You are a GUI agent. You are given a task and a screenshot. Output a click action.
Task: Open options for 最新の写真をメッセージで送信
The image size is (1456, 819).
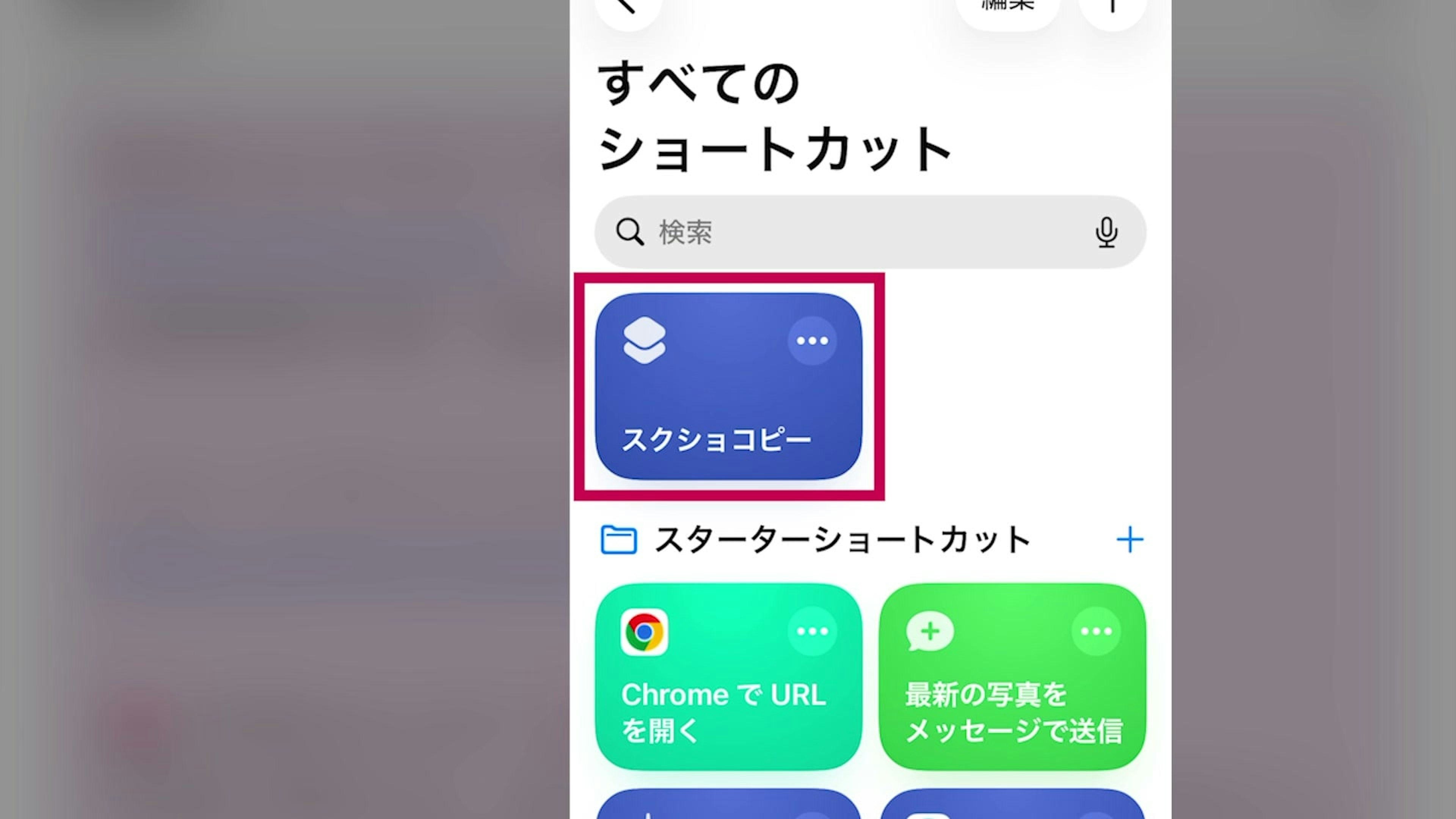(x=1095, y=631)
